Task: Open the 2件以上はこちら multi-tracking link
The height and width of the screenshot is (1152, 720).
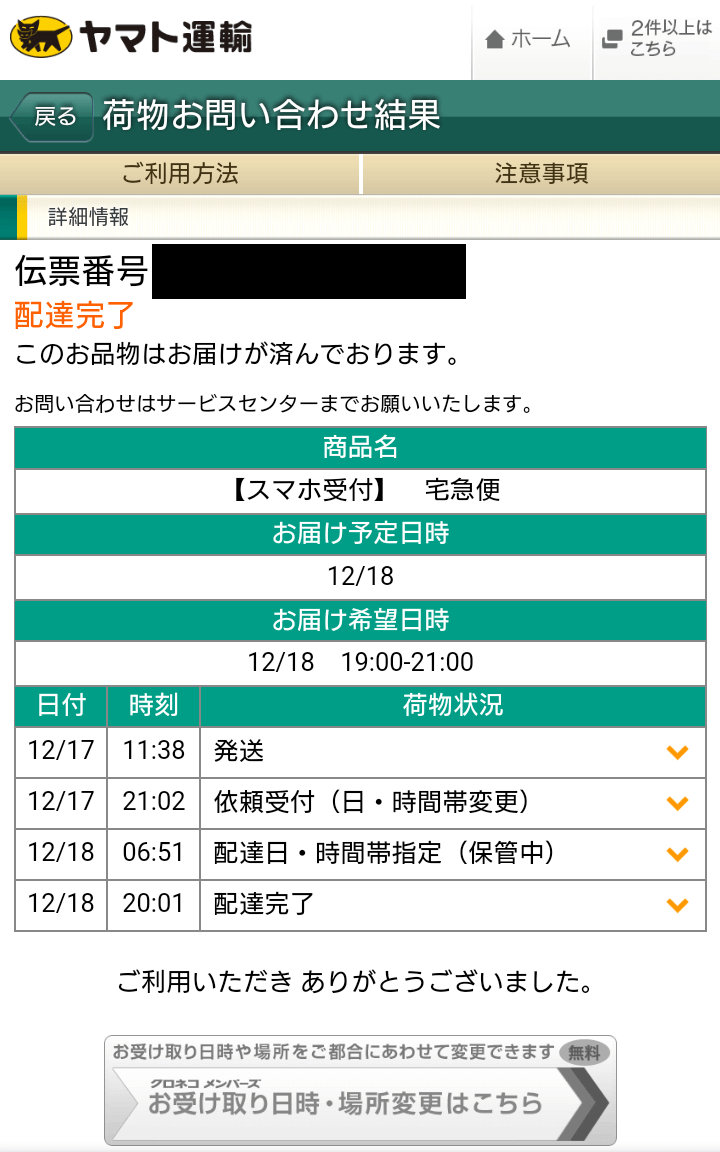Action: (657, 40)
